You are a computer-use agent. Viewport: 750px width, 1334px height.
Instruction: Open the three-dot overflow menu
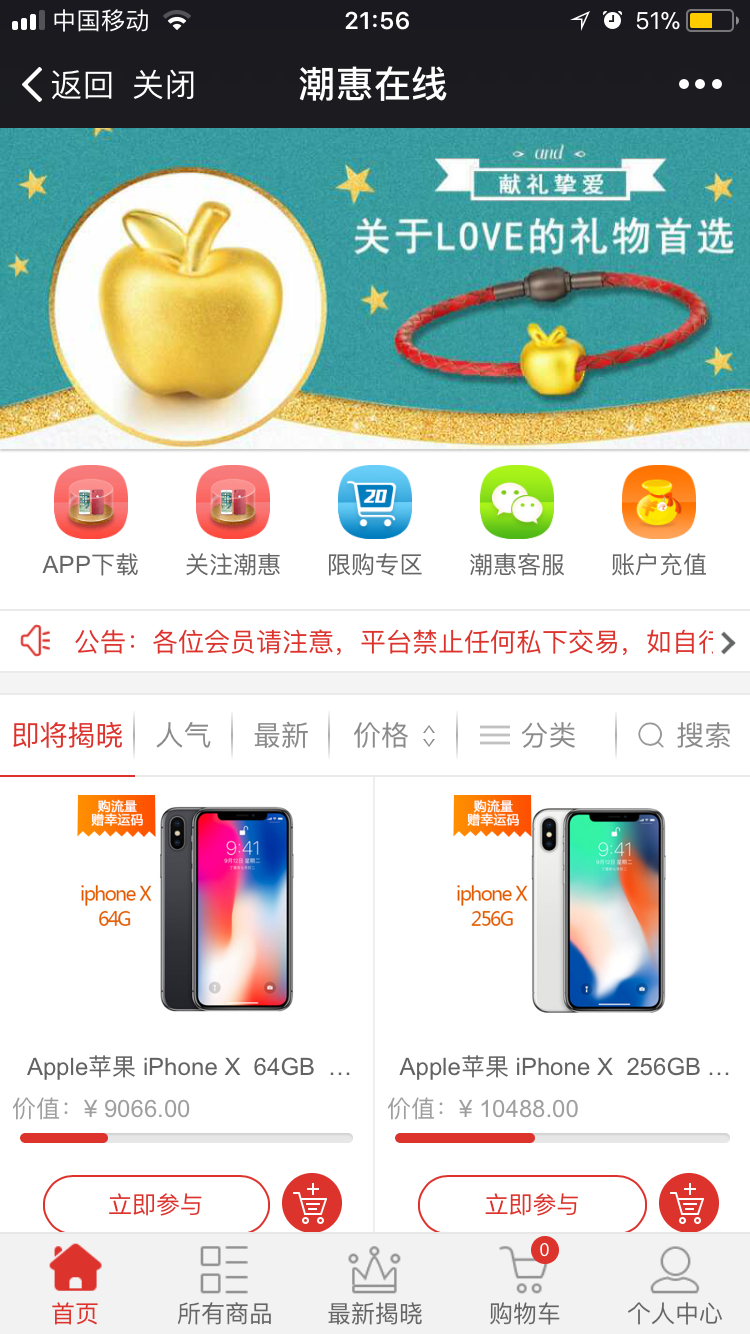700,85
